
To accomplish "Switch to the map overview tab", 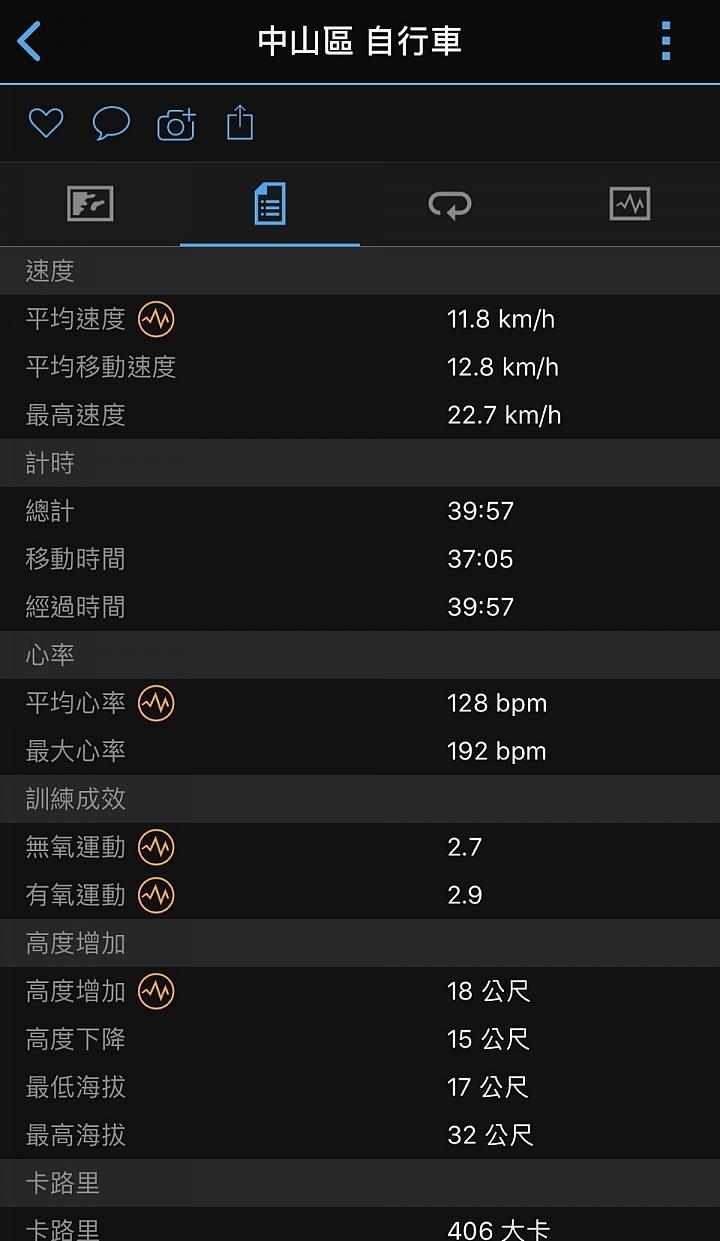I will (x=90, y=204).
